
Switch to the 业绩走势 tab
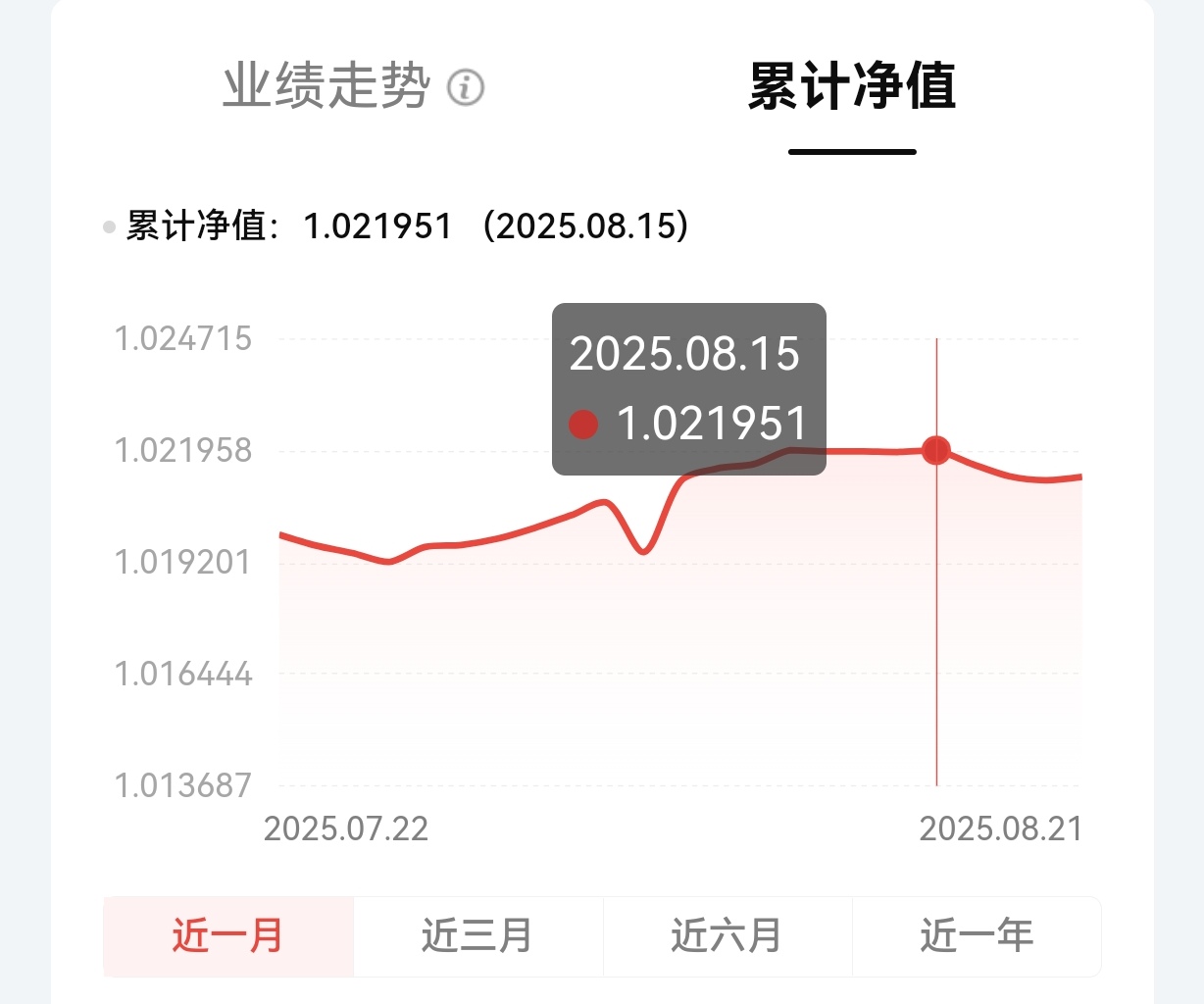(326, 86)
